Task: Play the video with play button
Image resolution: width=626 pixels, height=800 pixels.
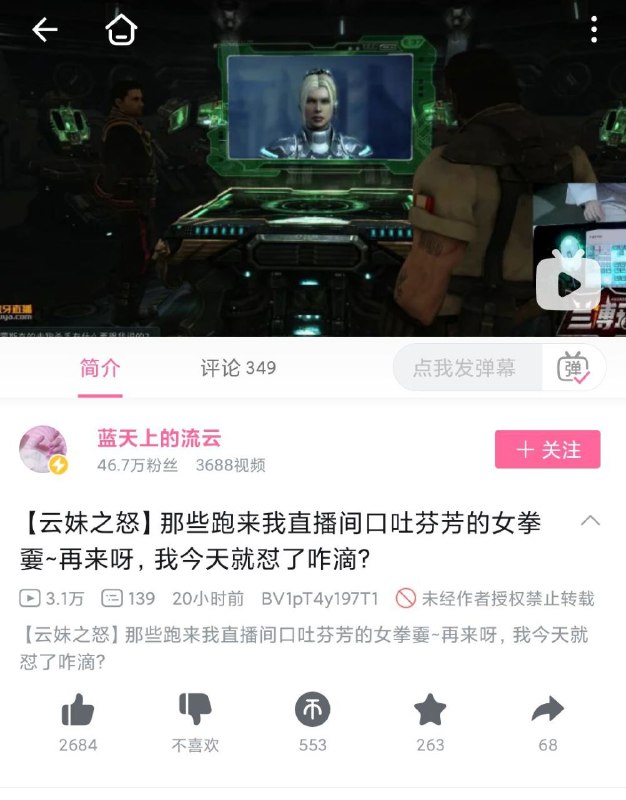Action: coord(568,284)
